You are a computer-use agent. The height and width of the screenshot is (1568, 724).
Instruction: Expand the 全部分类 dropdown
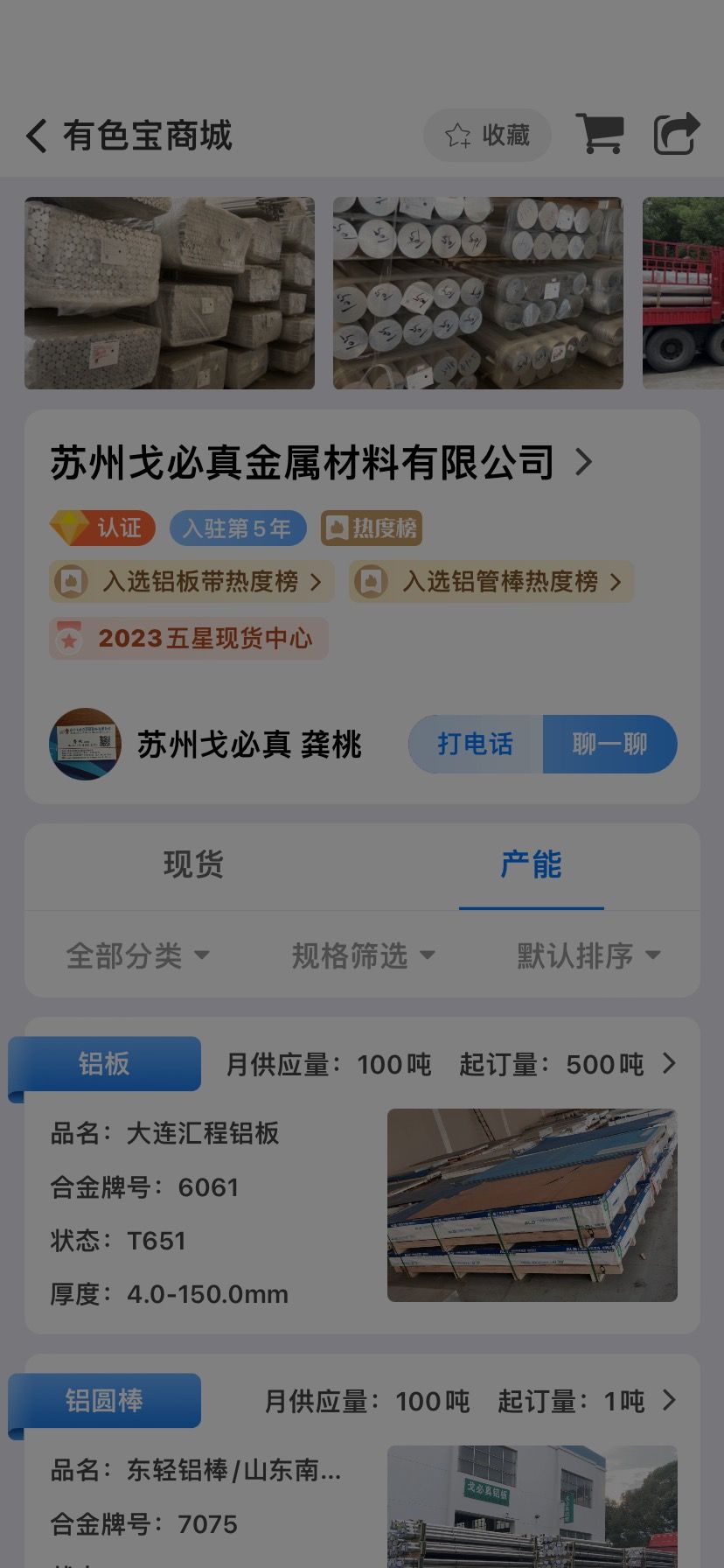point(137,955)
